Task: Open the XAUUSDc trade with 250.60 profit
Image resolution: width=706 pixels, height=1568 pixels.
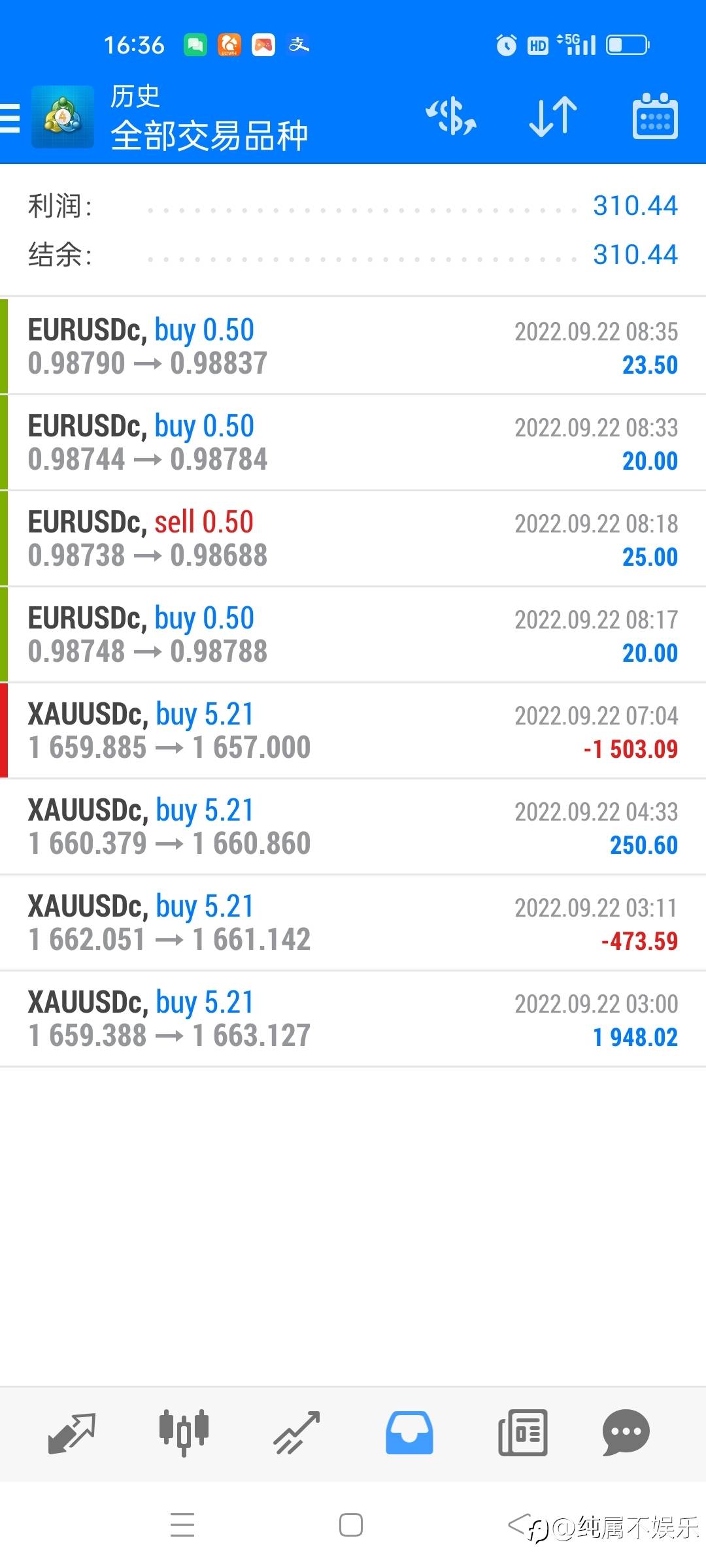Action: click(353, 826)
